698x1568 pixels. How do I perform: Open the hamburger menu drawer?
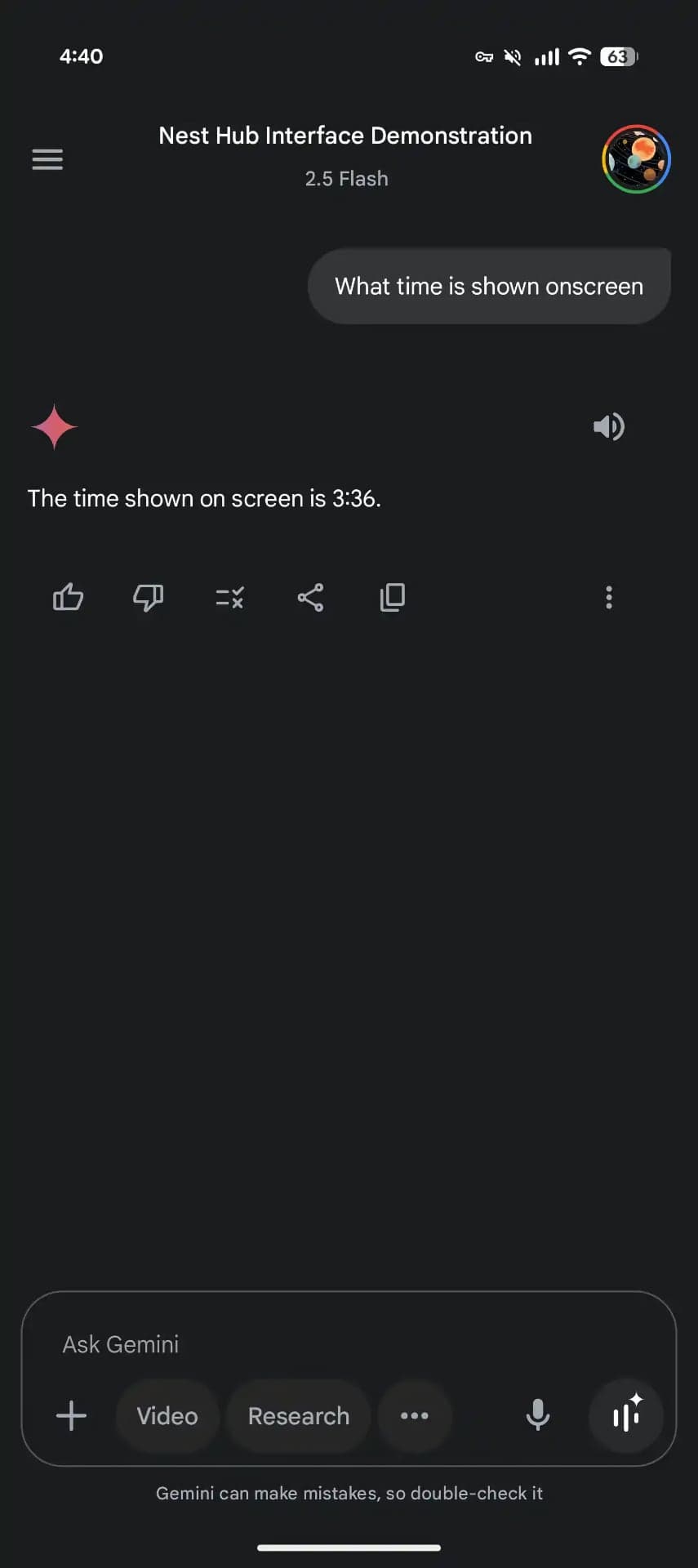pos(47,159)
